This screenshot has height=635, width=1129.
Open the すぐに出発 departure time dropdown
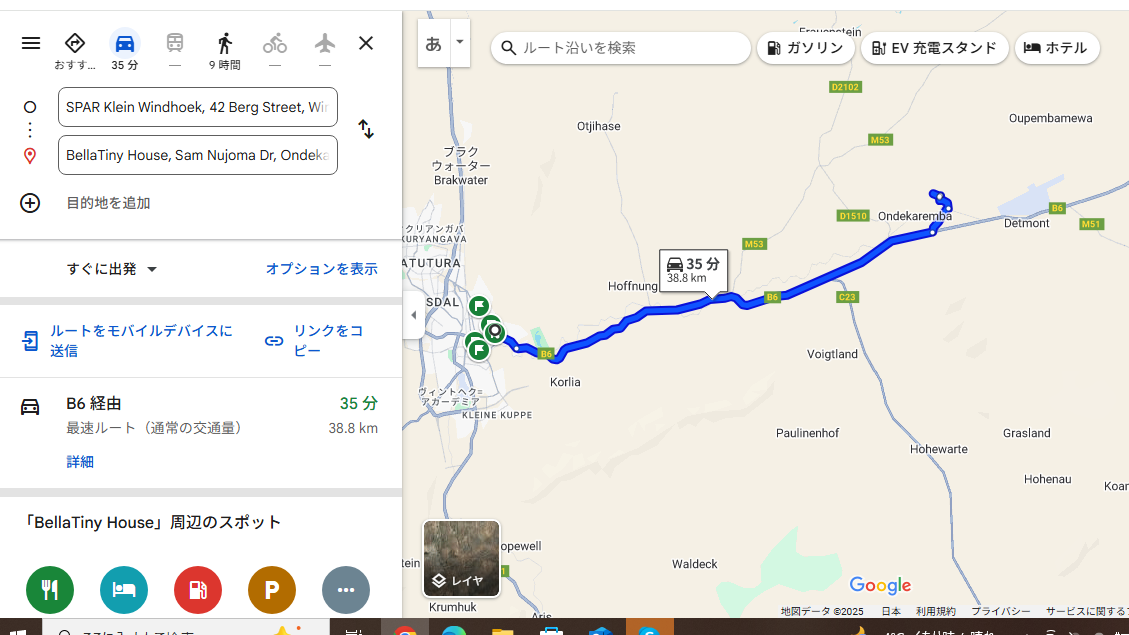[112, 269]
